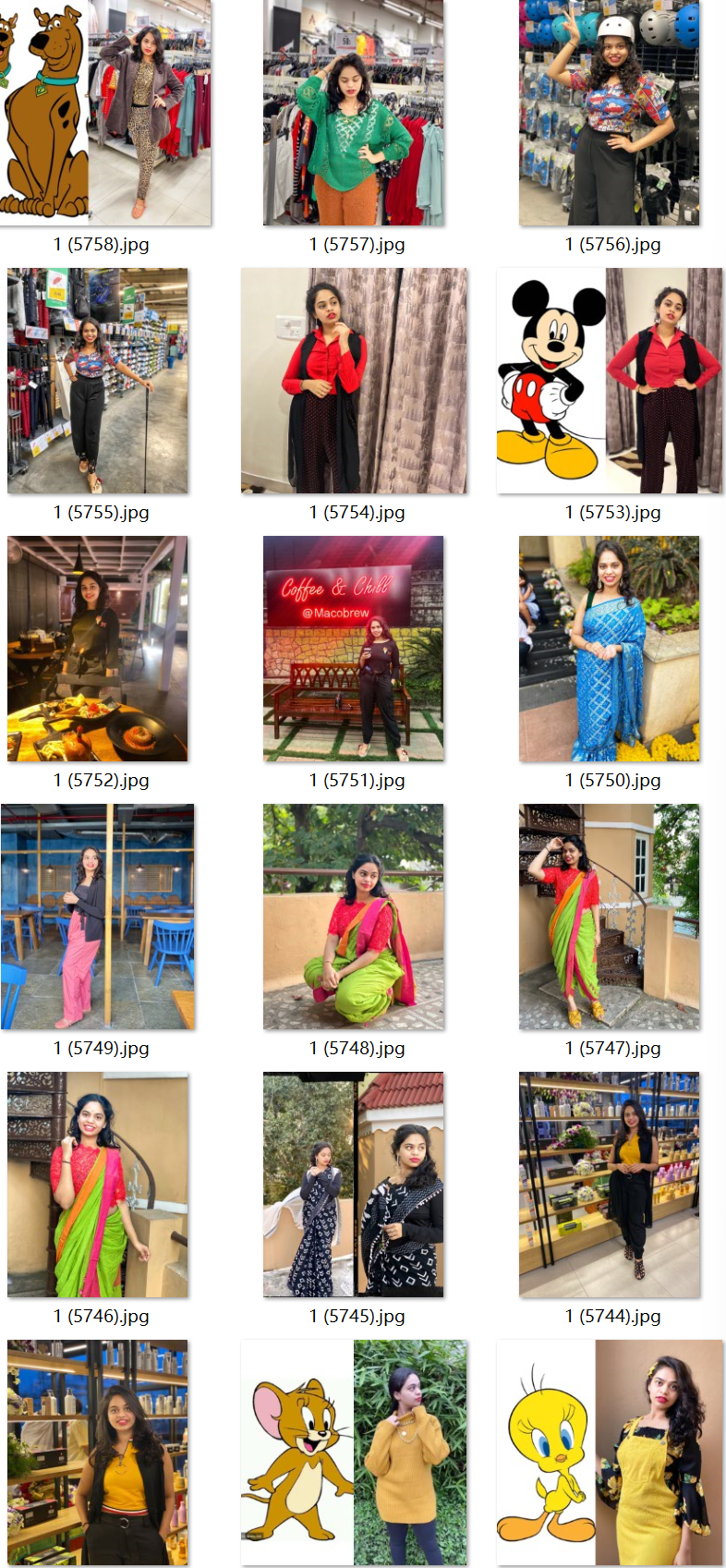Open file 1 (5744).jpg
Image resolution: width=726 pixels, height=1568 pixels.
coord(610,1185)
